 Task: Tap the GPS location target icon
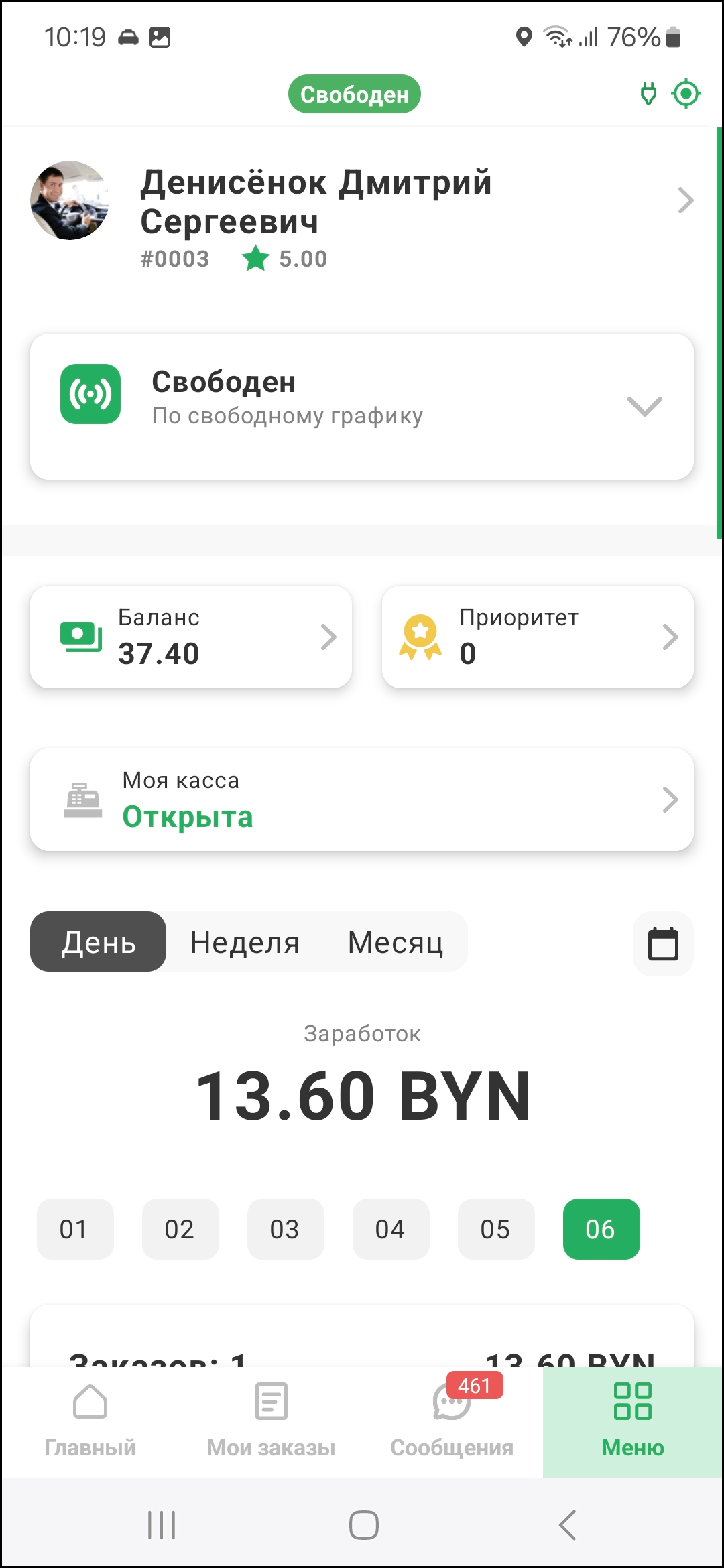click(686, 94)
